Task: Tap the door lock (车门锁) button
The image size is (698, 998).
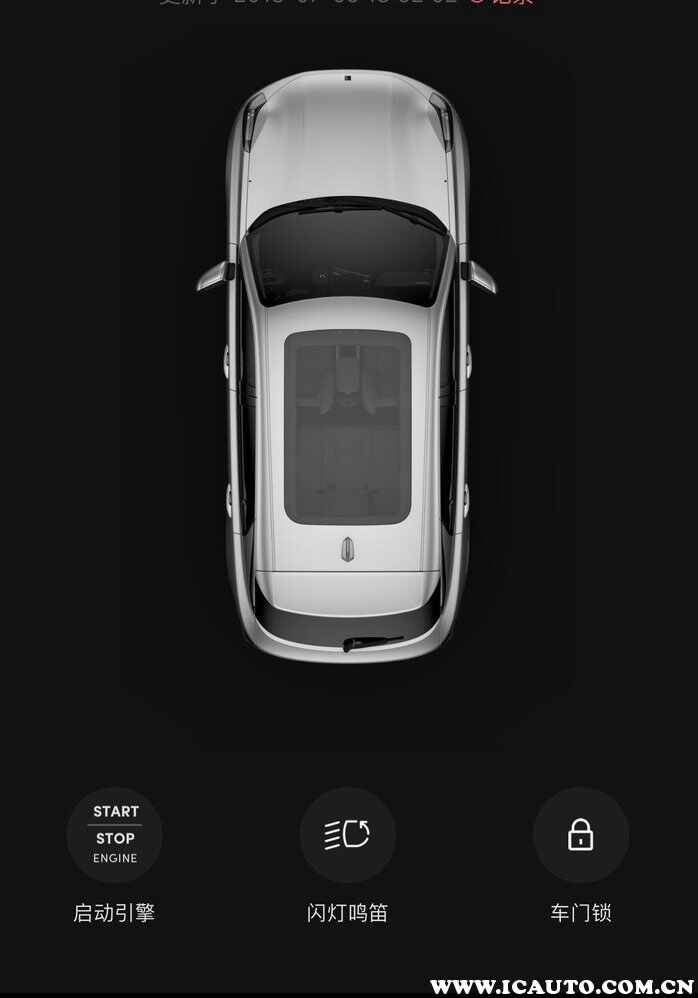Action: click(580, 835)
